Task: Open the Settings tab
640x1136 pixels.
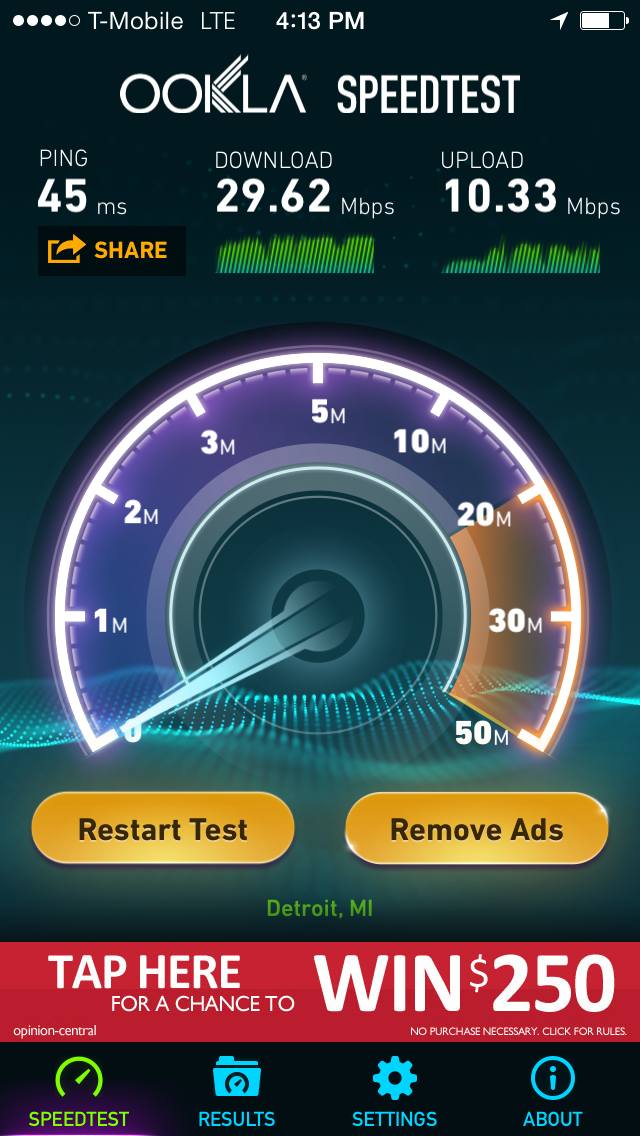Action: pyautogui.click(x=394, y=1092)
